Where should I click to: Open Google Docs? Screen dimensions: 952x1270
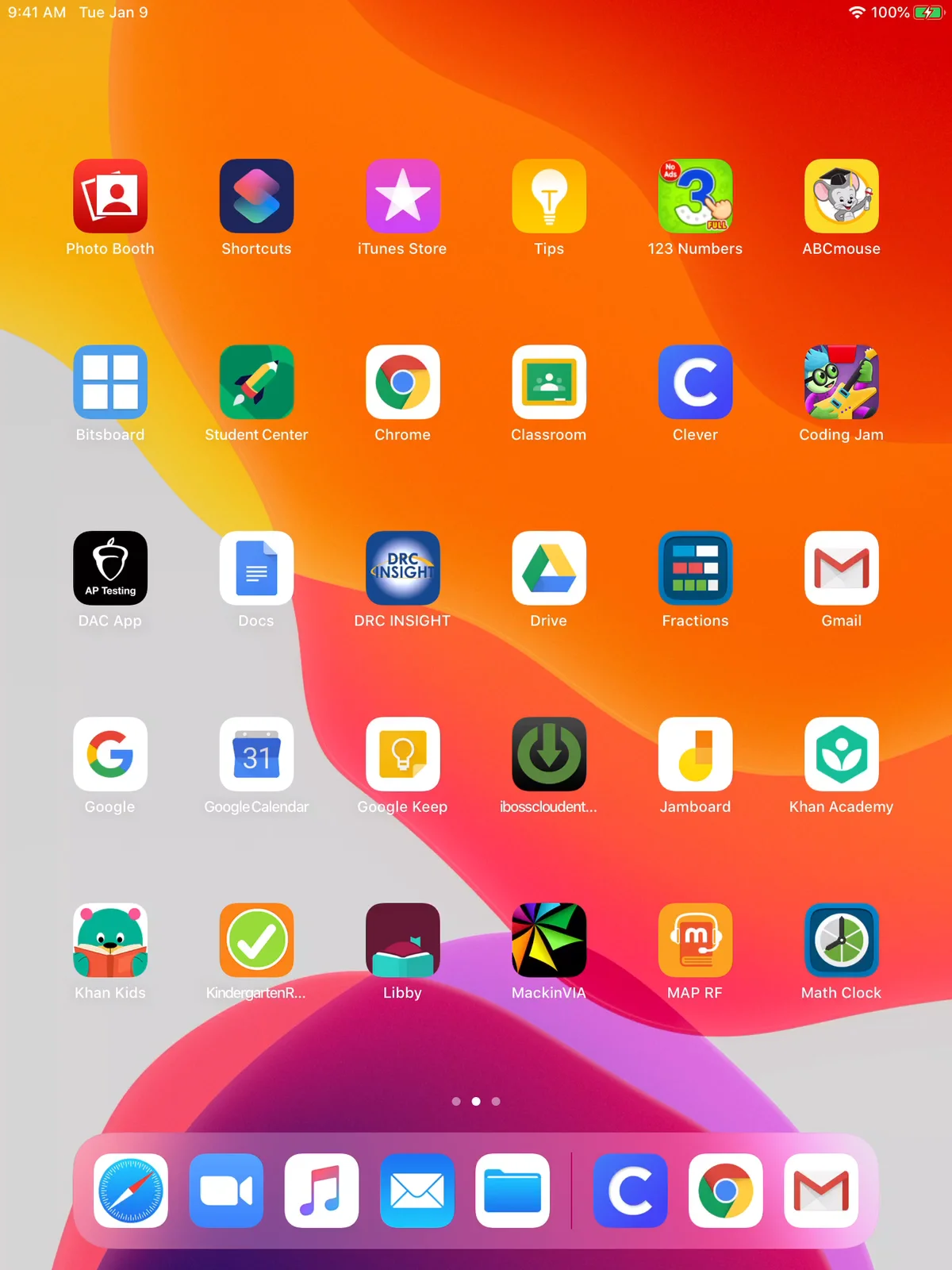[x=256, y=568]
